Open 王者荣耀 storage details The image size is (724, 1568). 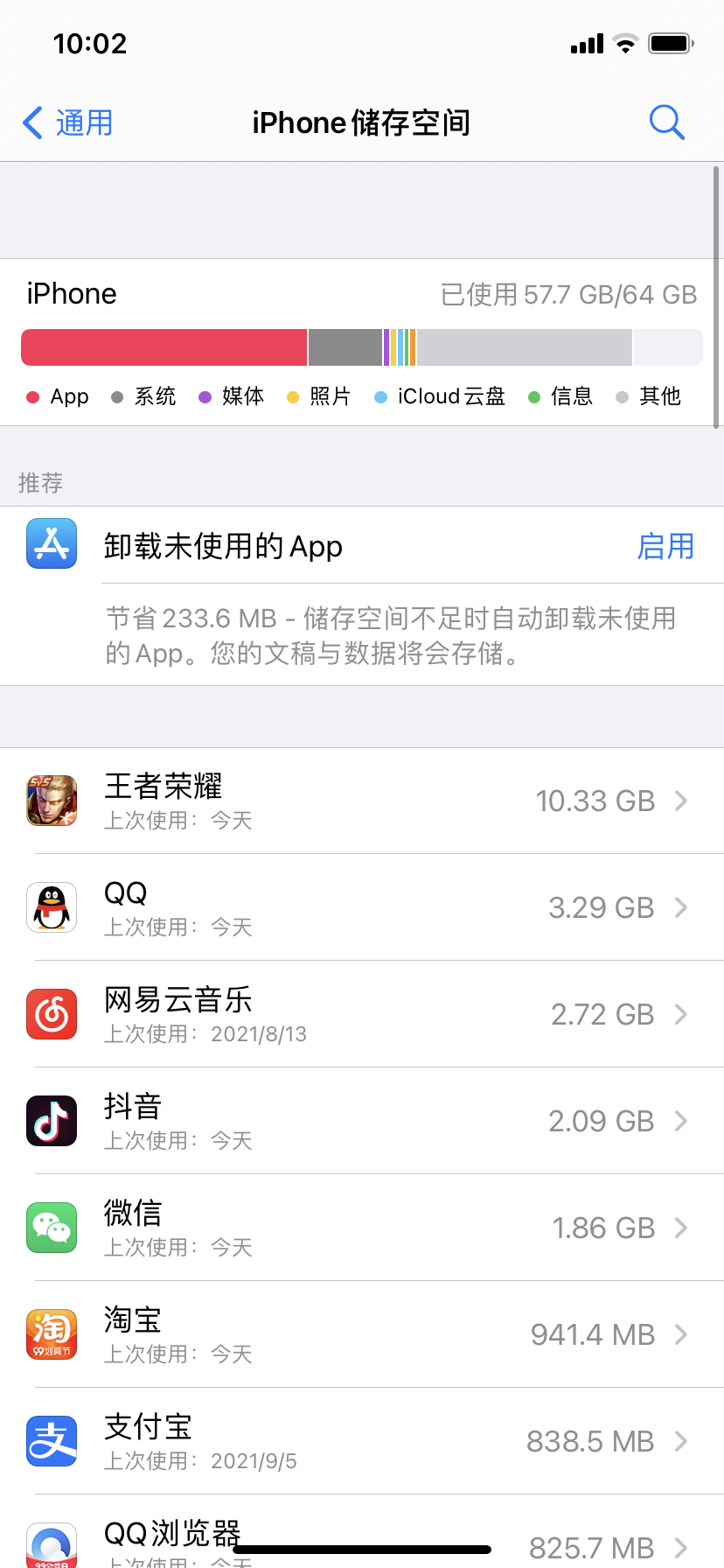tap(362, 801)
